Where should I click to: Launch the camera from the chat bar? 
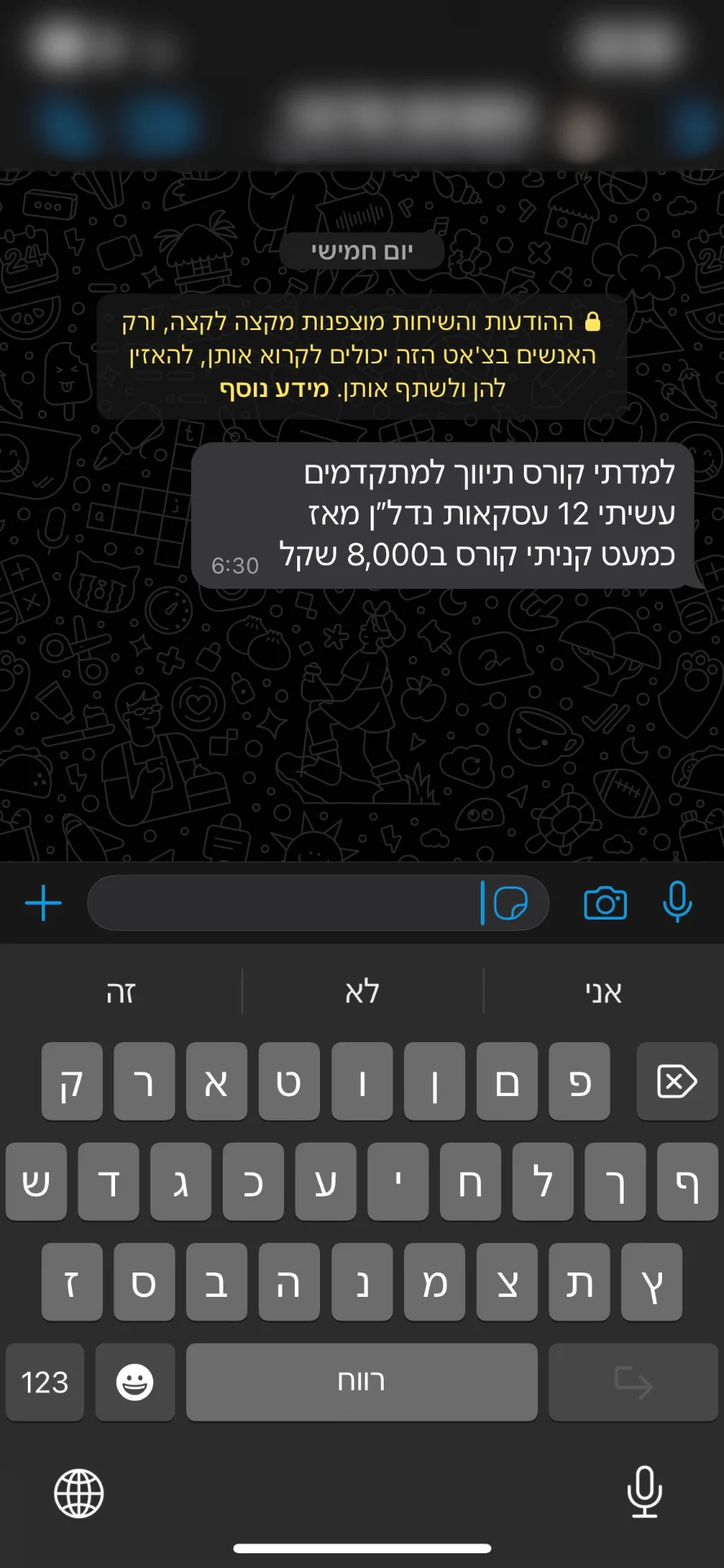coord(605,903)
